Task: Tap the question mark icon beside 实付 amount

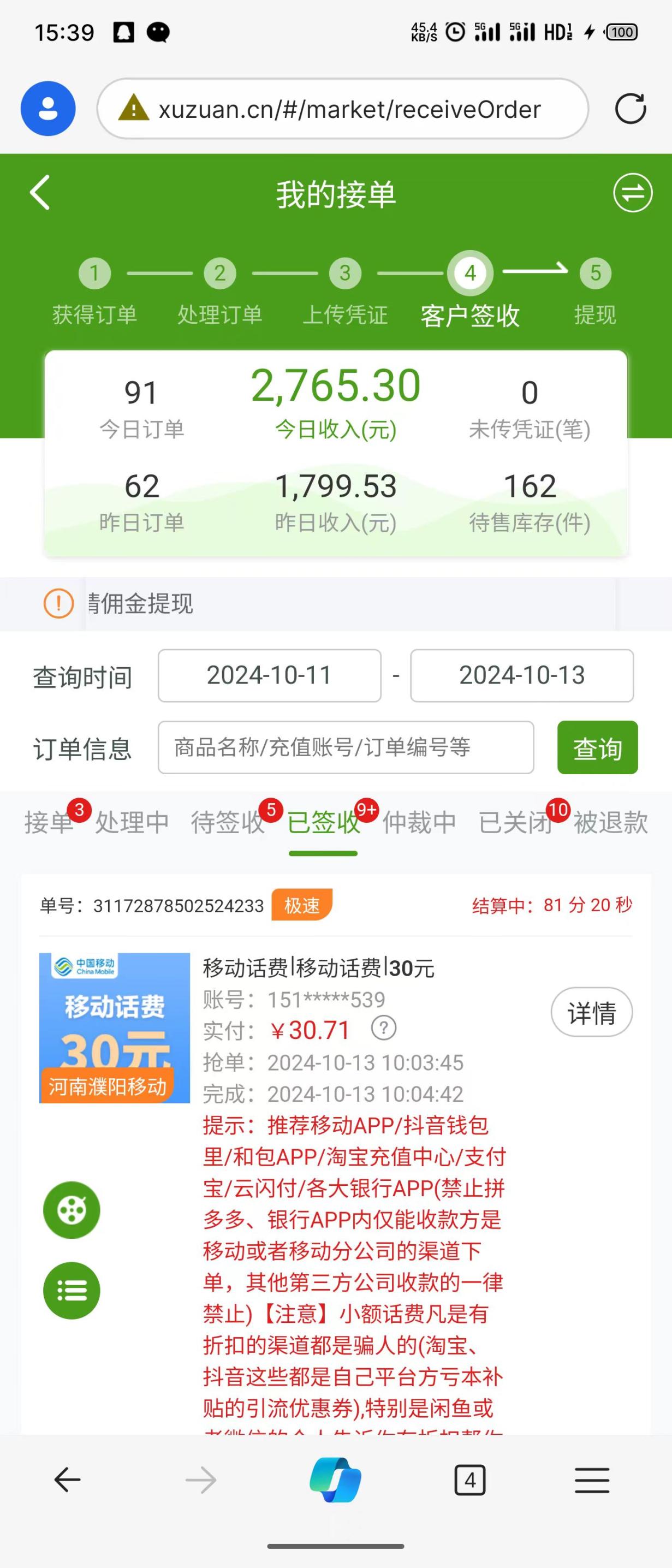Action: (381, 1029)
